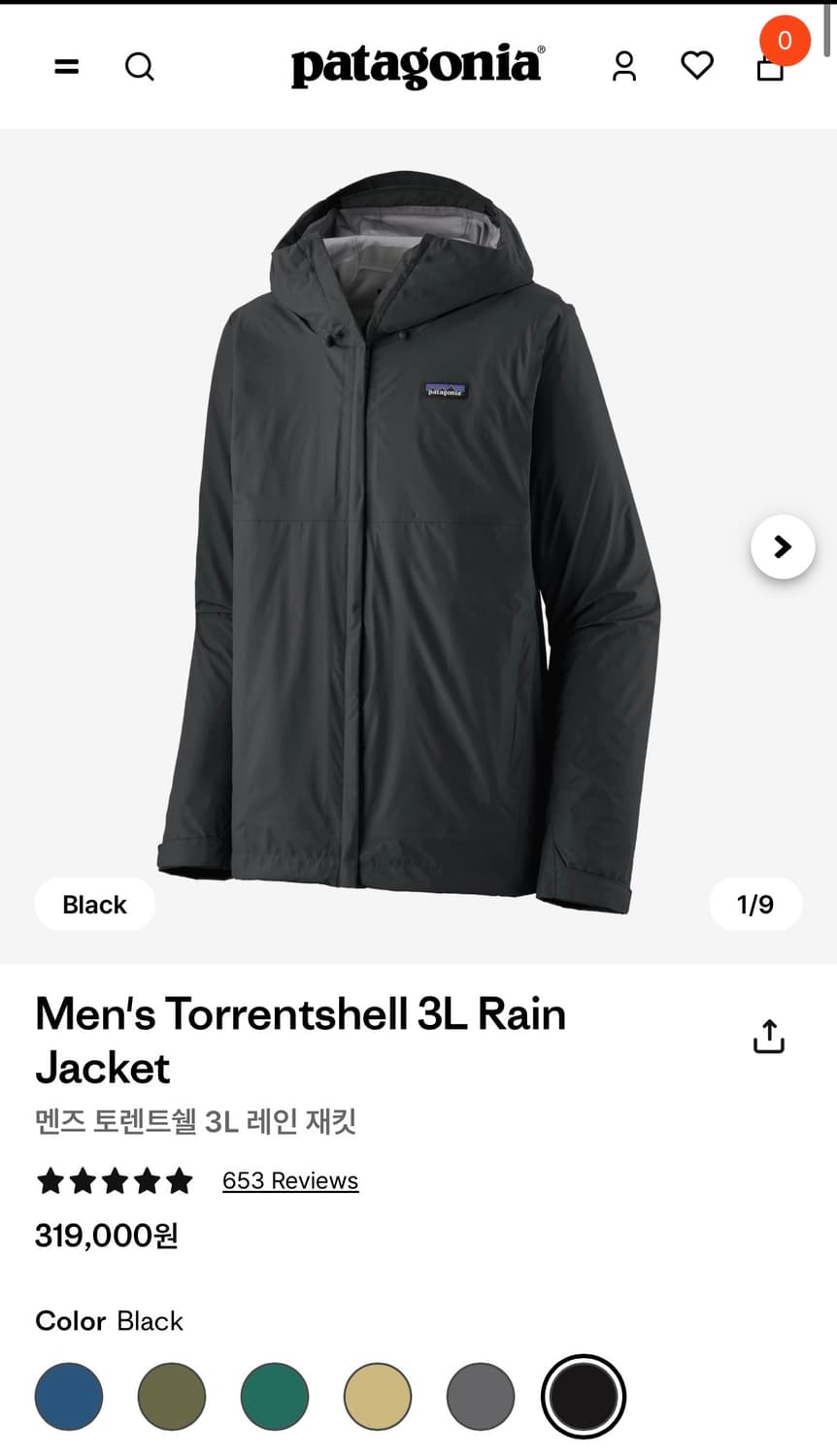
Task: Tap the Black label on the photo
Action: [x=94, y=904]
